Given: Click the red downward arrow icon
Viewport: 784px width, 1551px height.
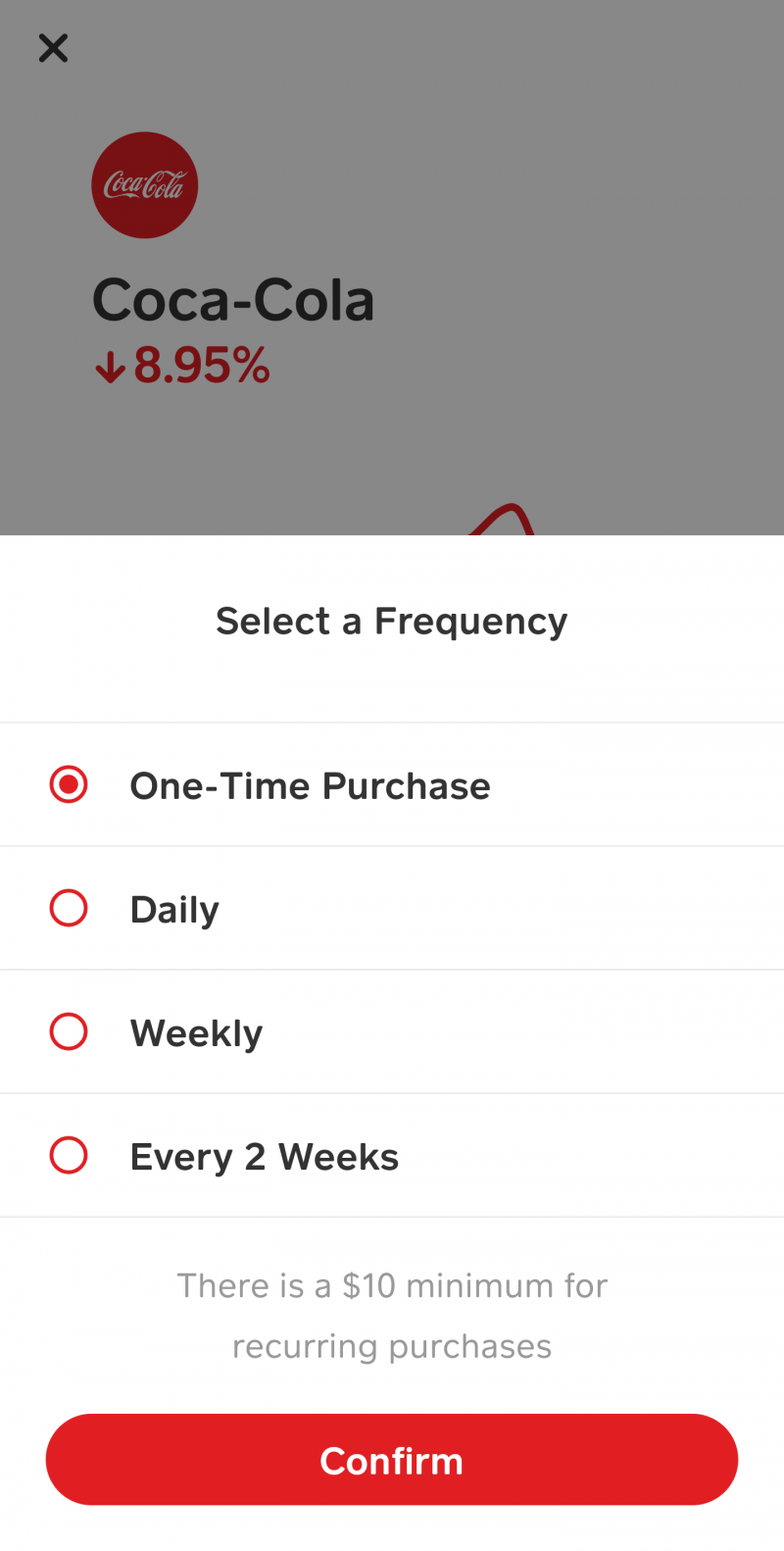Looking at the screenshot, I should coord(108,364).
